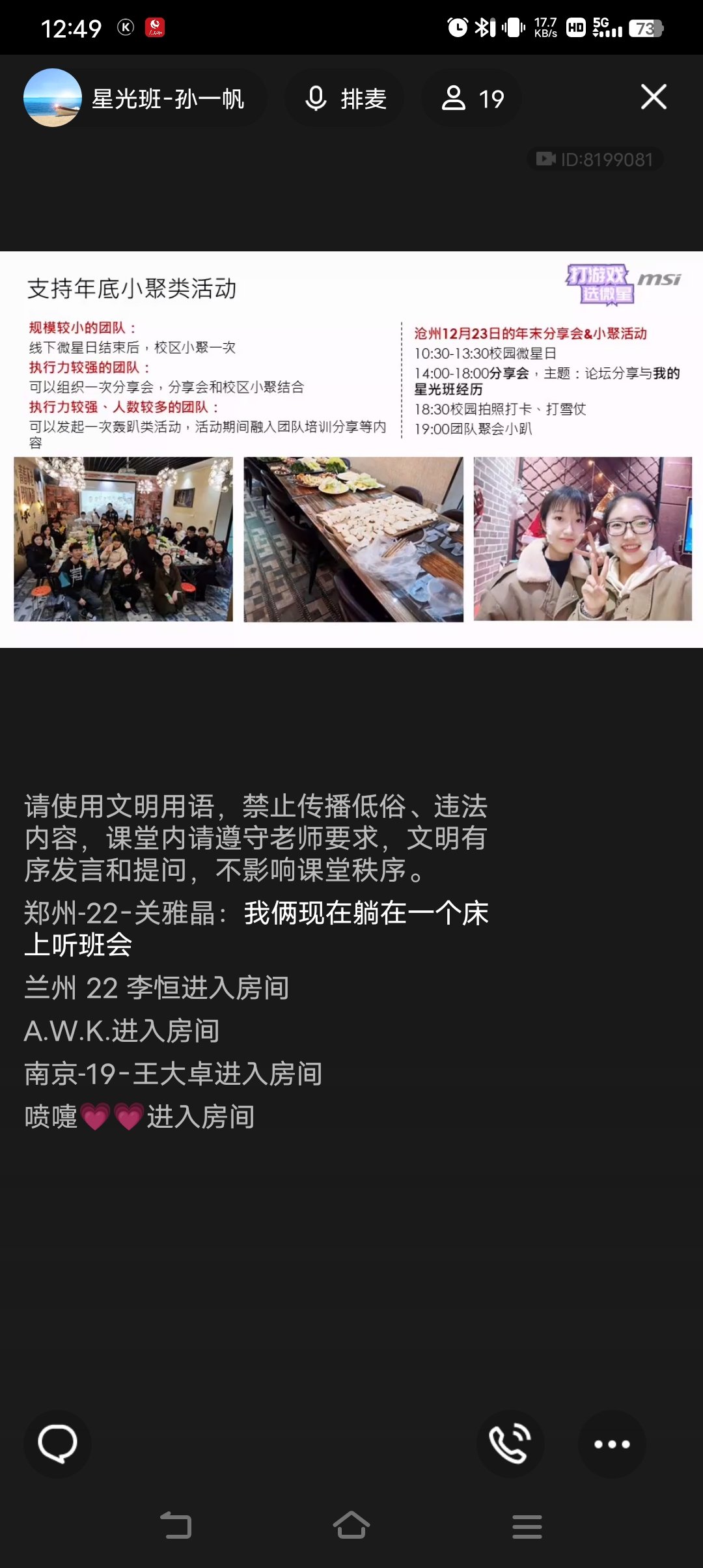Tap the shared slide to enlarge it

click(351, 449)
